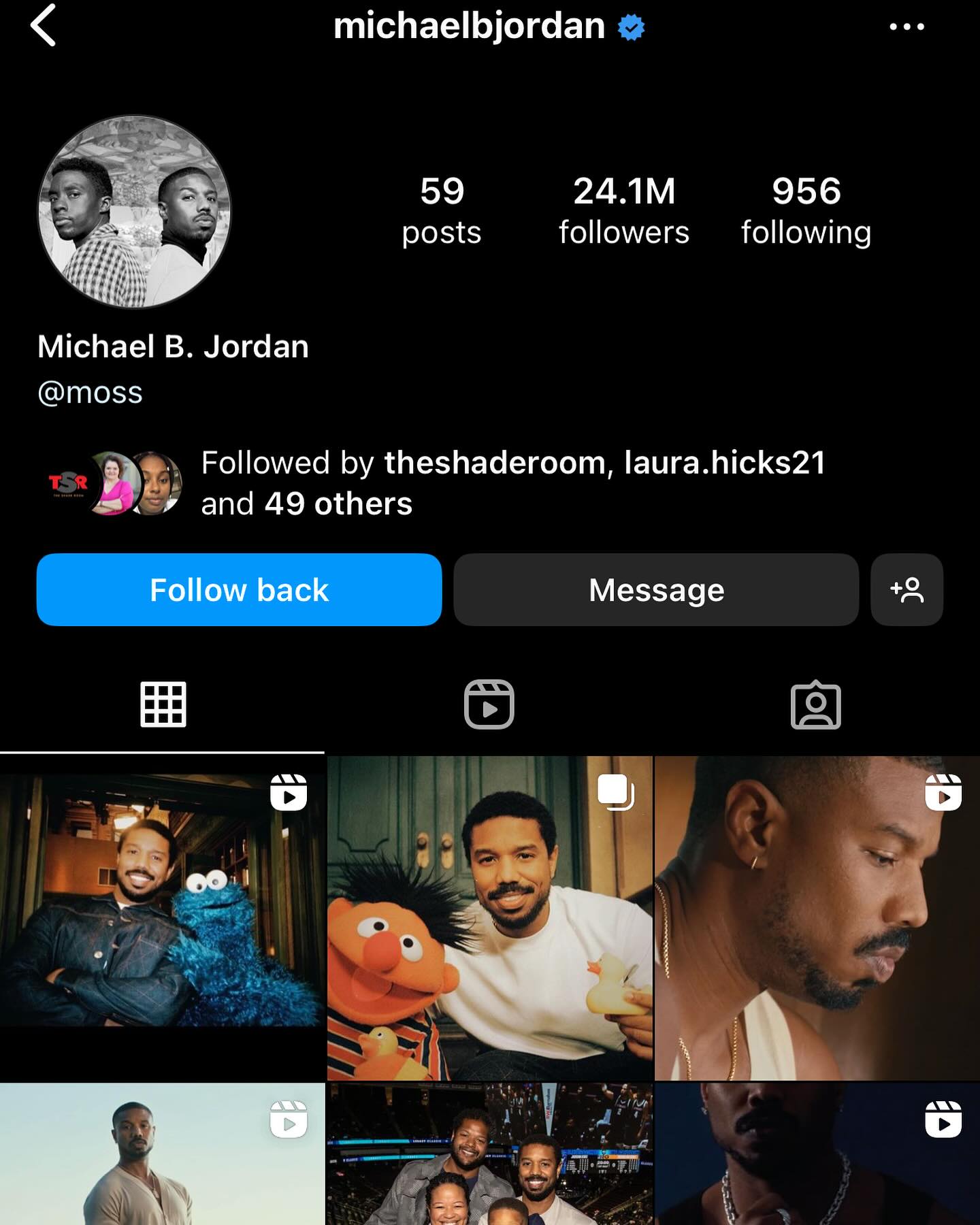This screenshot has width=980, height=1225.
Task: Switch to the tagged photos tab
Action: click(815, 704)
